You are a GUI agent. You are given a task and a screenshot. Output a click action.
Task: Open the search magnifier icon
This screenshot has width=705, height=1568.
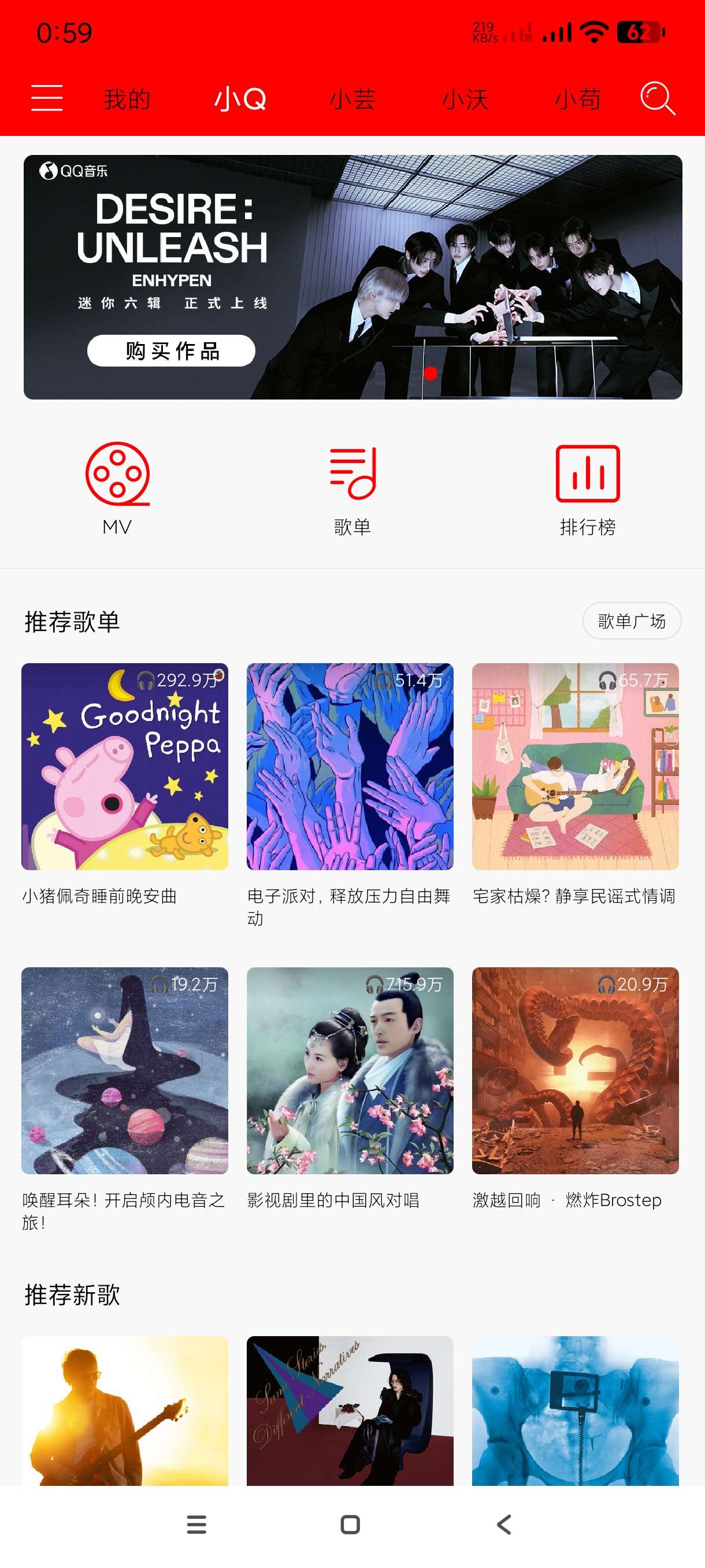click(x=657, y=98)
